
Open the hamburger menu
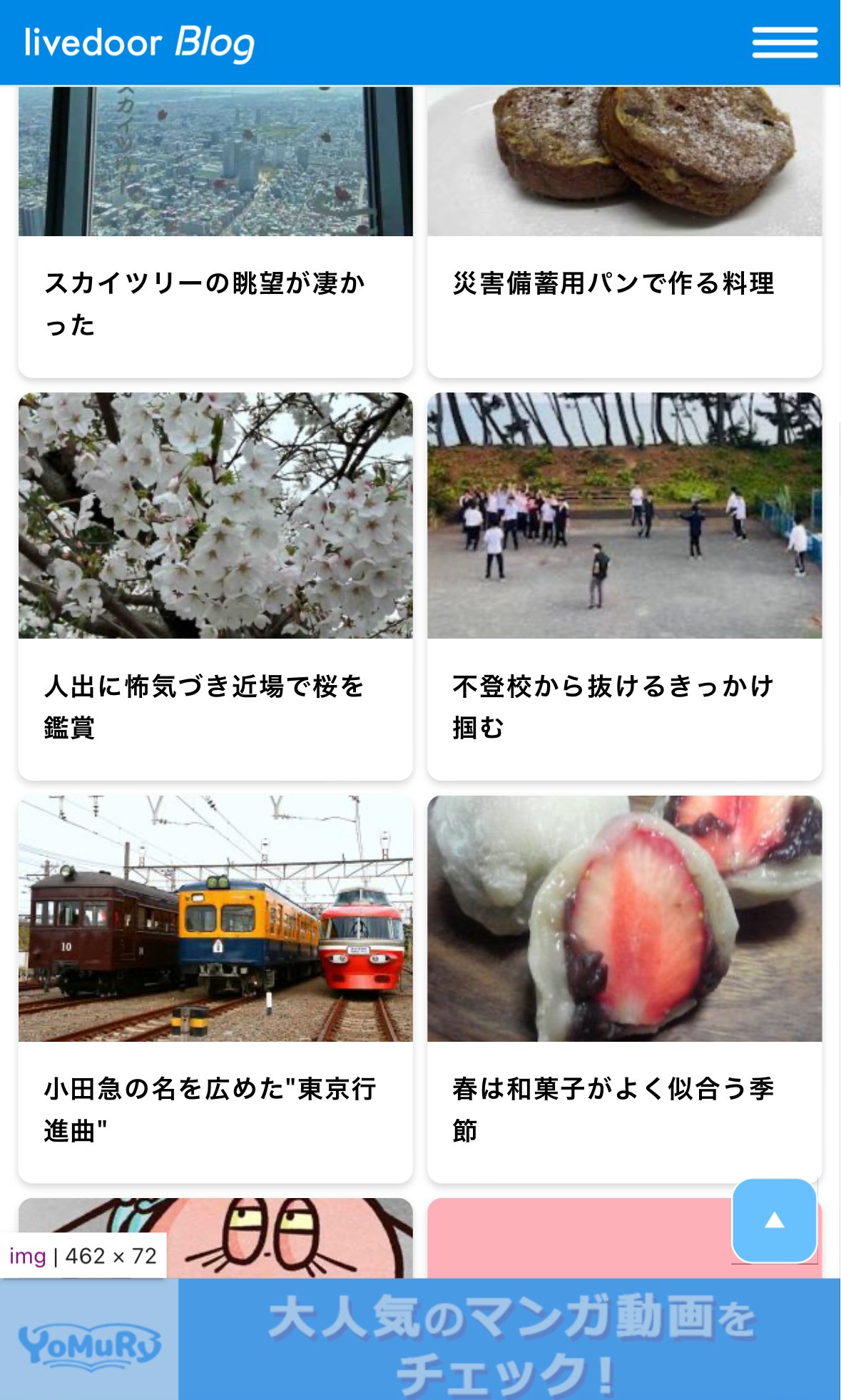point(785,42)
